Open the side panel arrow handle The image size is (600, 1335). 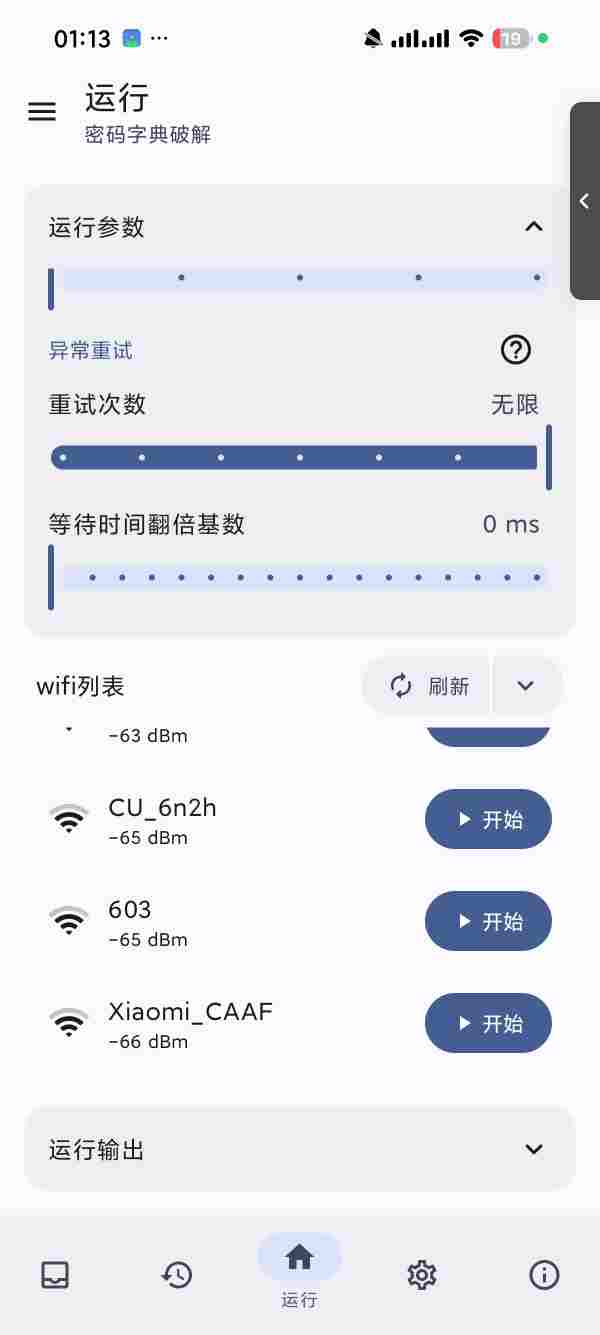pos(584,201)
